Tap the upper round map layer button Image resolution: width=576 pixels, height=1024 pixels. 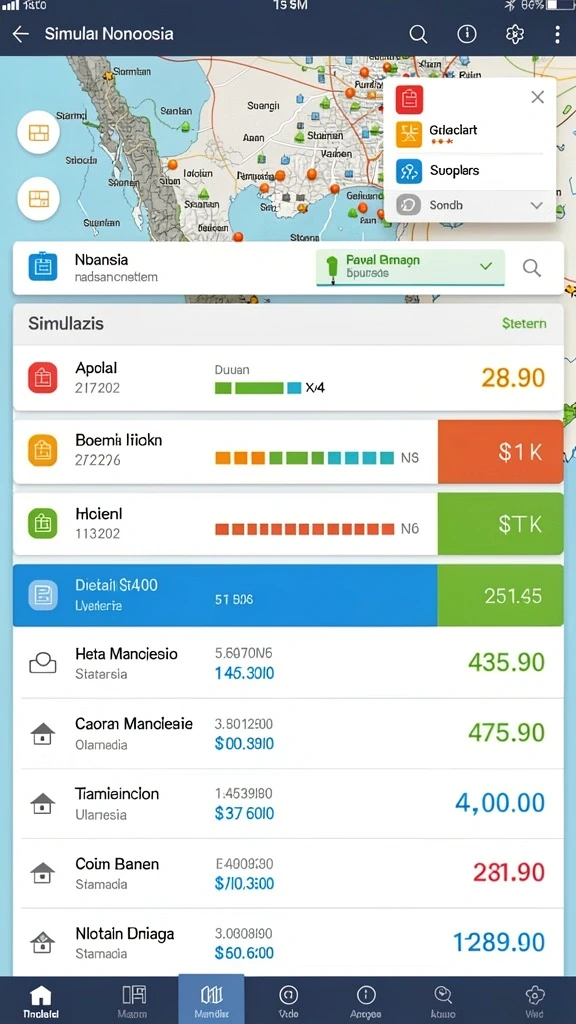(x=39, y=133)
